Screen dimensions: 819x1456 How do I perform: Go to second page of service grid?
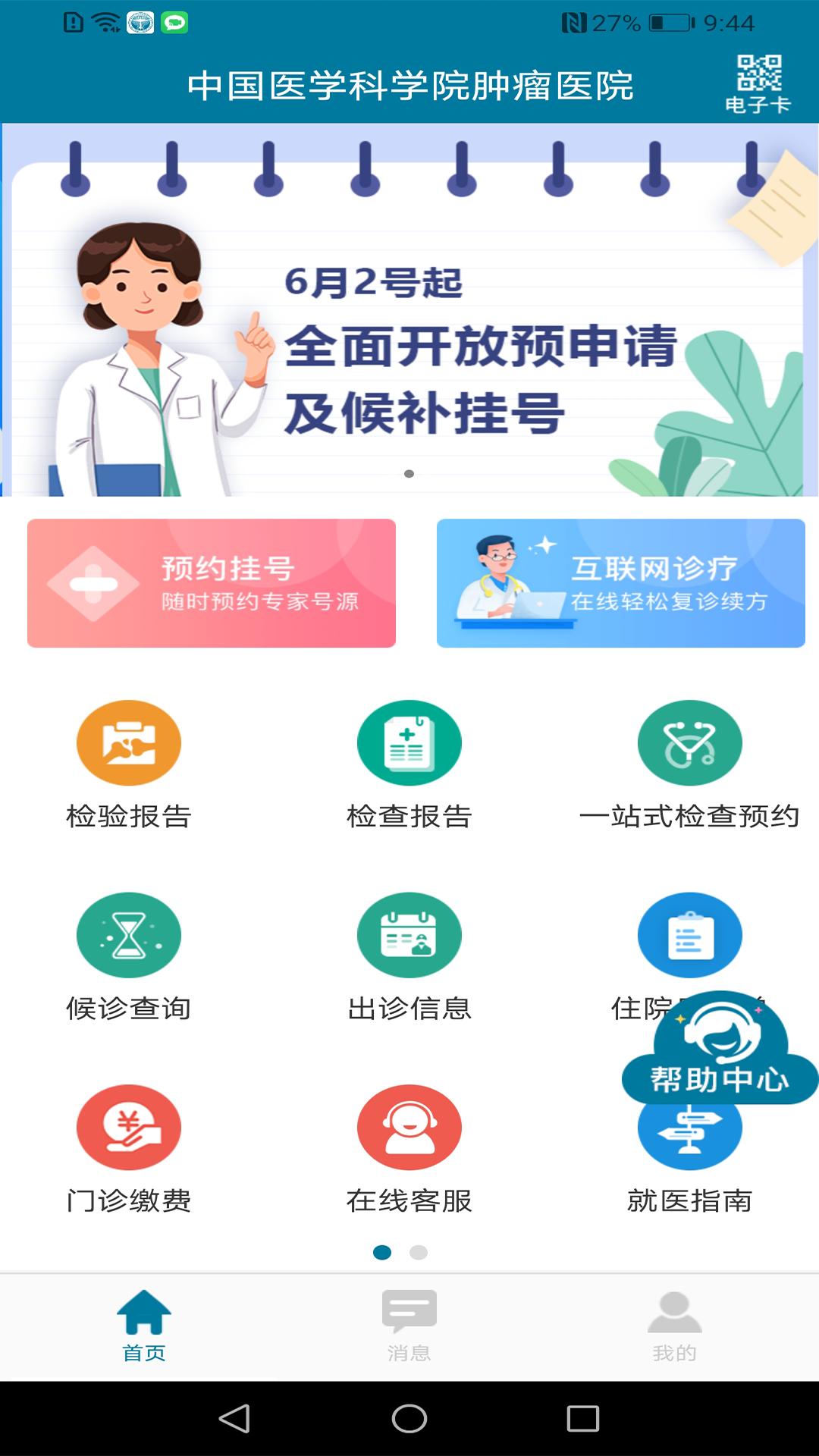coord(419,1253)
